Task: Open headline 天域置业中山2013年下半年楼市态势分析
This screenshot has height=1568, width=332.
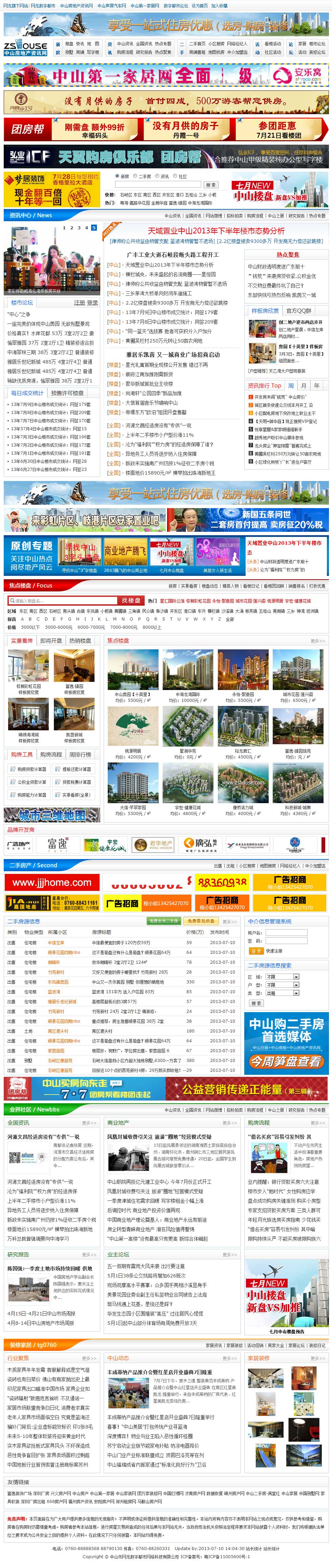Action: pyautogui.click(x=216, y=231)
